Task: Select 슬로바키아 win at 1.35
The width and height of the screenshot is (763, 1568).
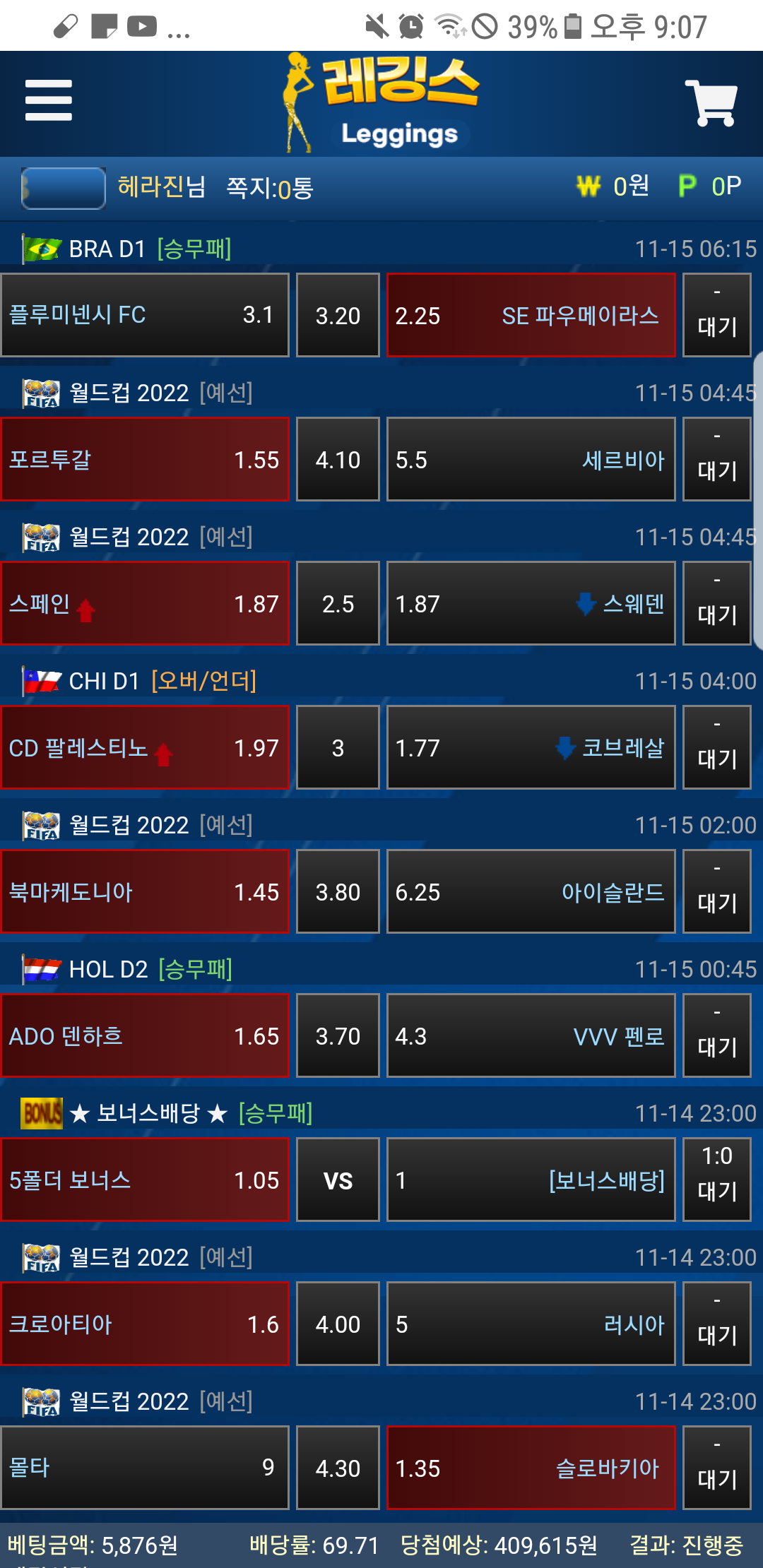Action: 531,1468
